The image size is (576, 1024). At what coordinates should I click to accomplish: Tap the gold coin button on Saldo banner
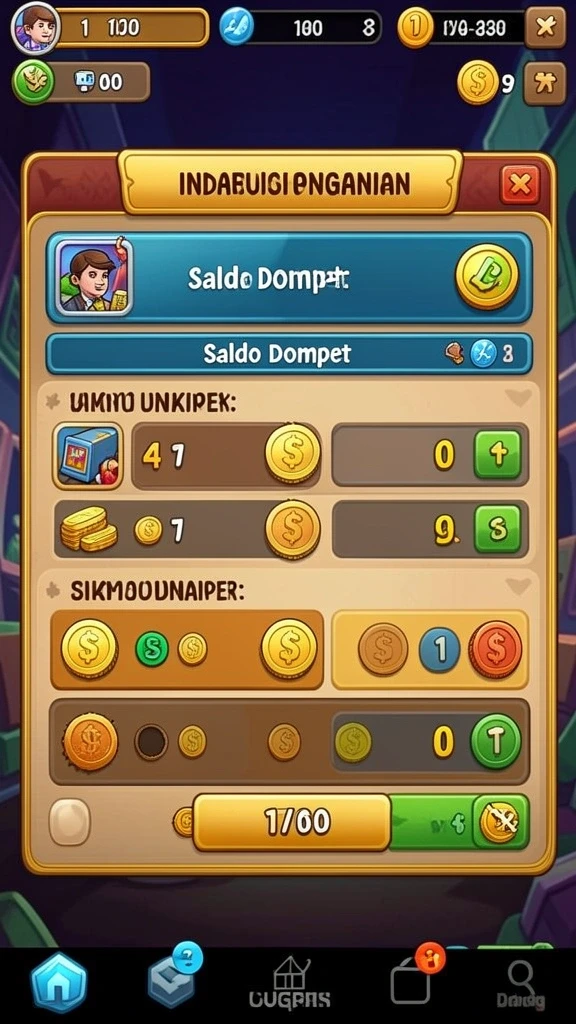point(487,277)
